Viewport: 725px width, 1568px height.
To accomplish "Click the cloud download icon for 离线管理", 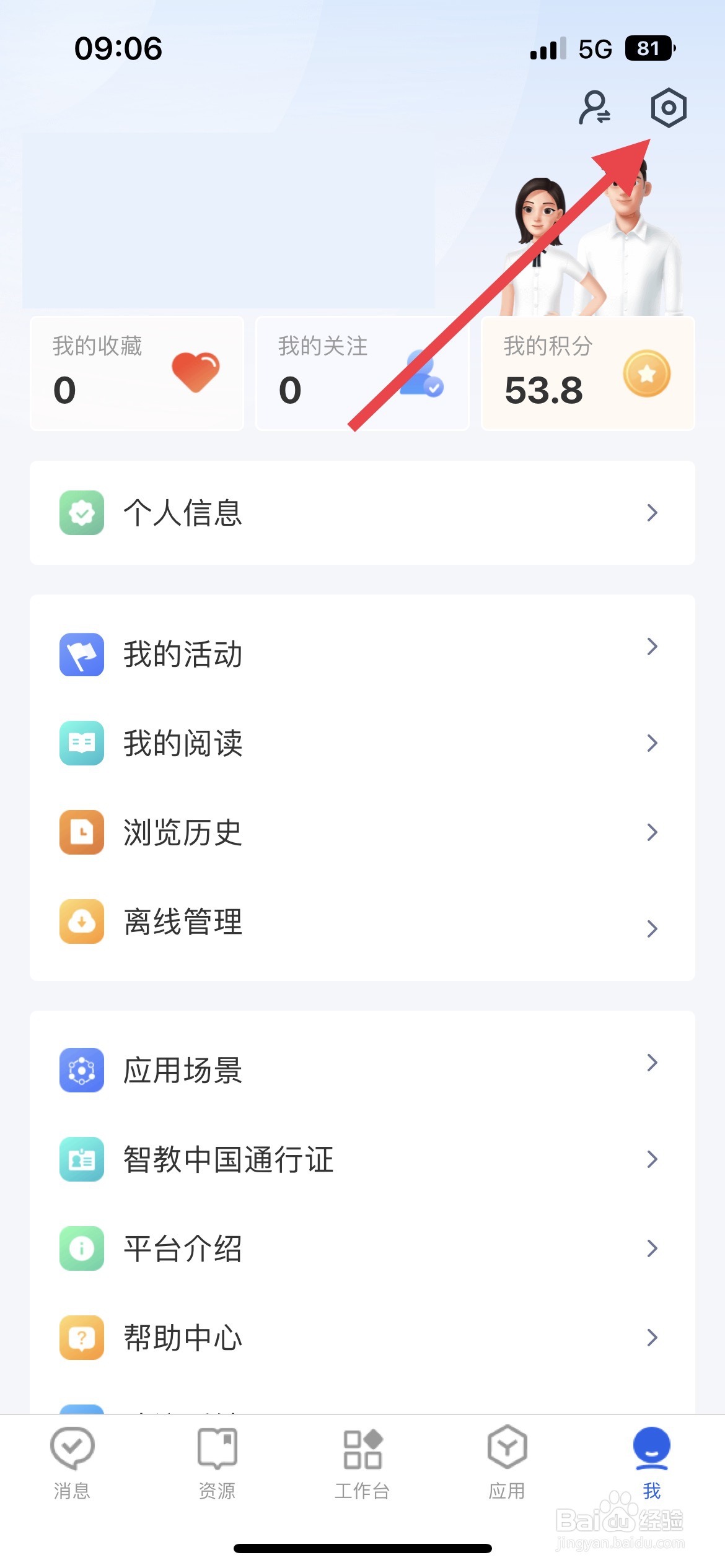I will (x=82, y=921).
